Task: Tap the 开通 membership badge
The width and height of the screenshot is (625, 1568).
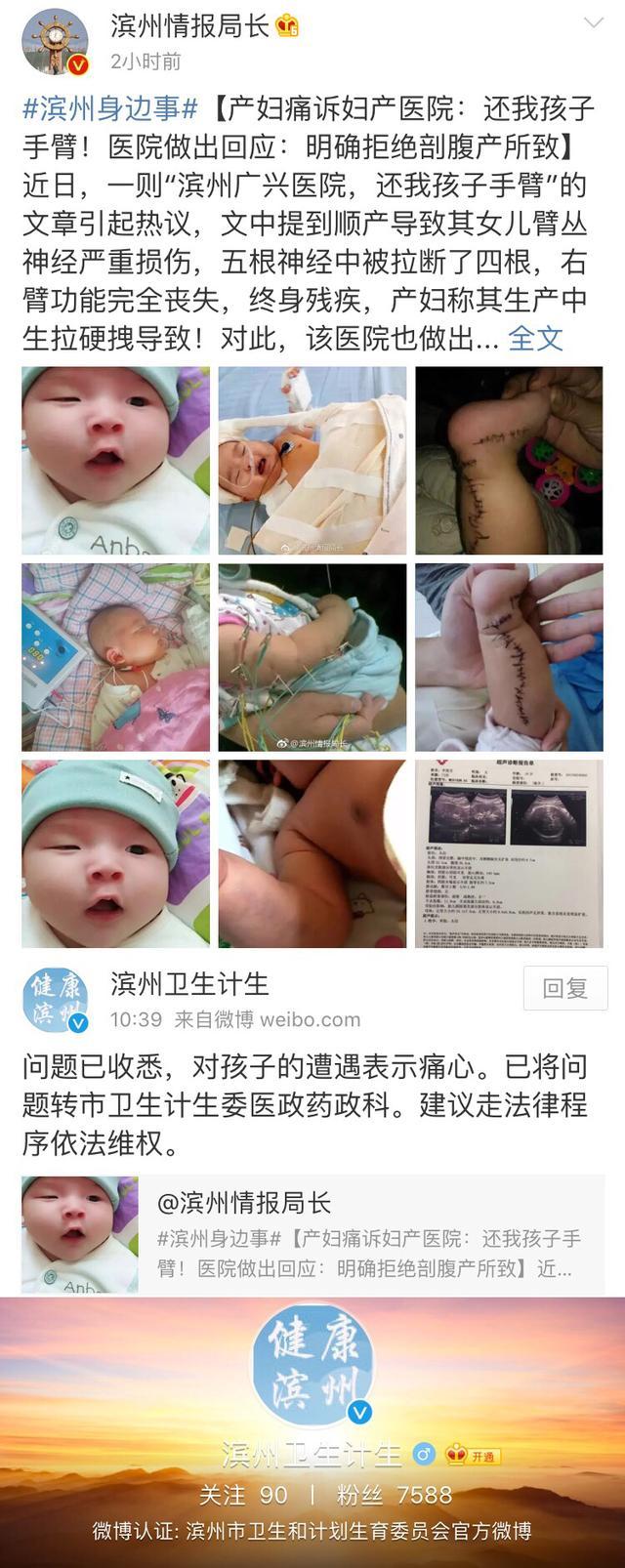Action: [474, 1456]
